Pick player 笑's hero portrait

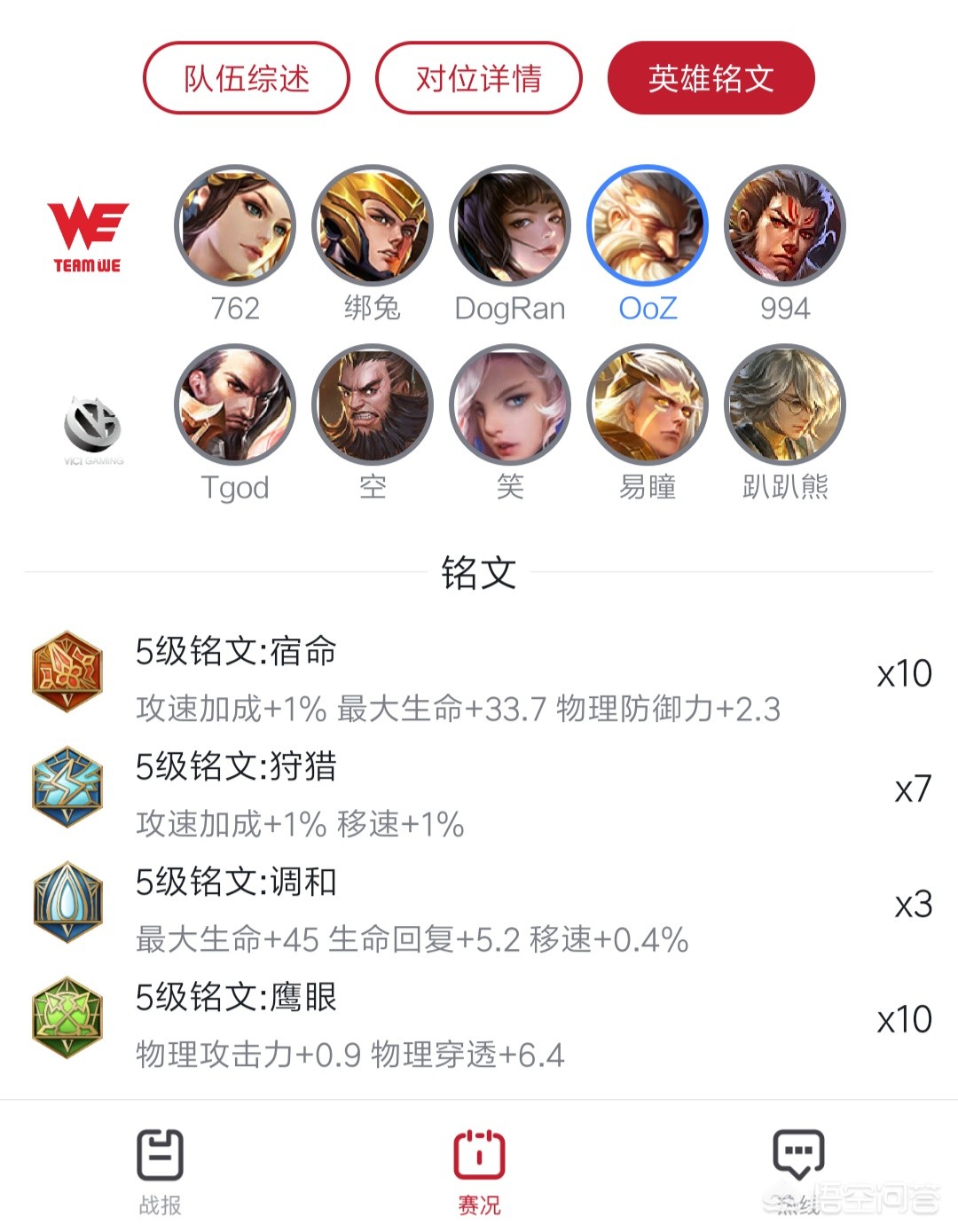pyautogui.click(x=510, y=405)
